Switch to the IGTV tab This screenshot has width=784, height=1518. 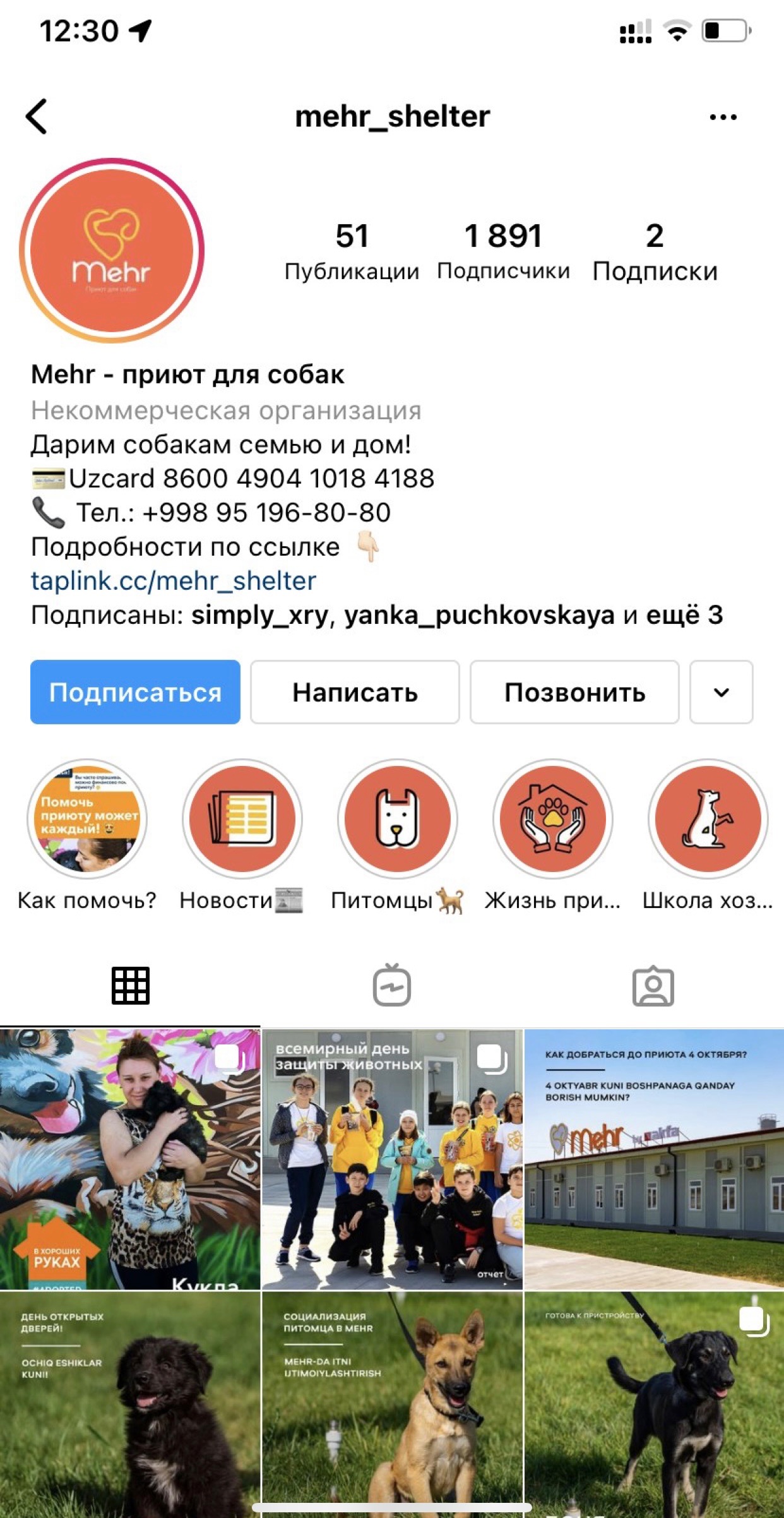pos(391,985)
